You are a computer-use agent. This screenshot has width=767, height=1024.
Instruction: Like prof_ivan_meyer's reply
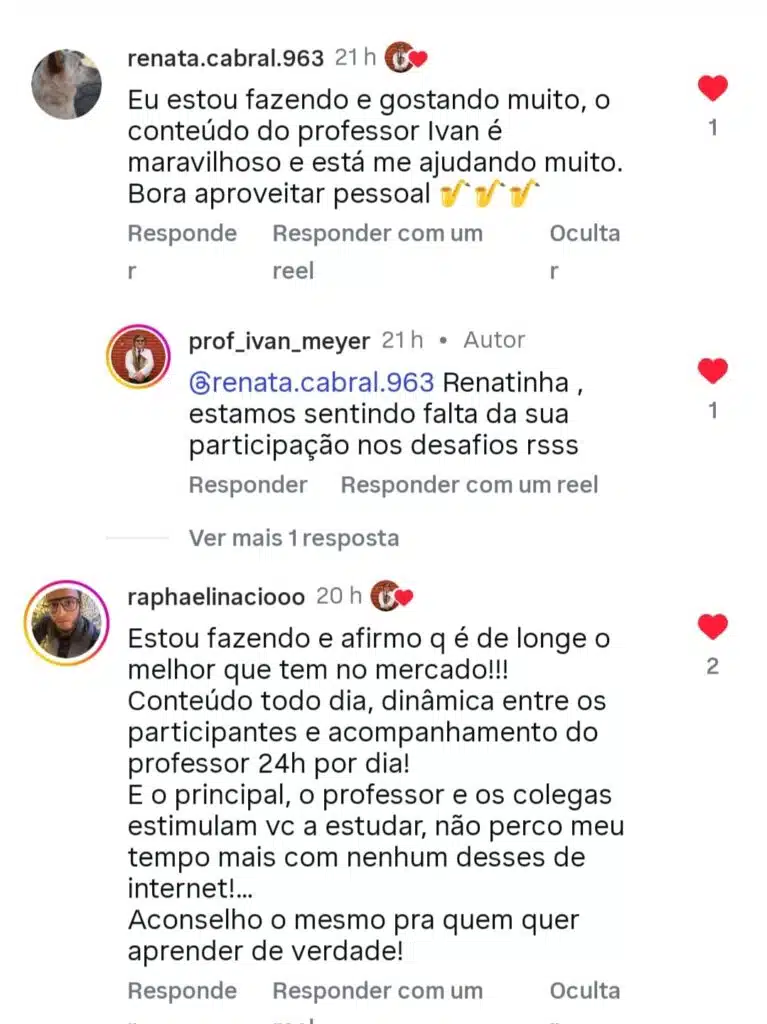pos(712,372)
